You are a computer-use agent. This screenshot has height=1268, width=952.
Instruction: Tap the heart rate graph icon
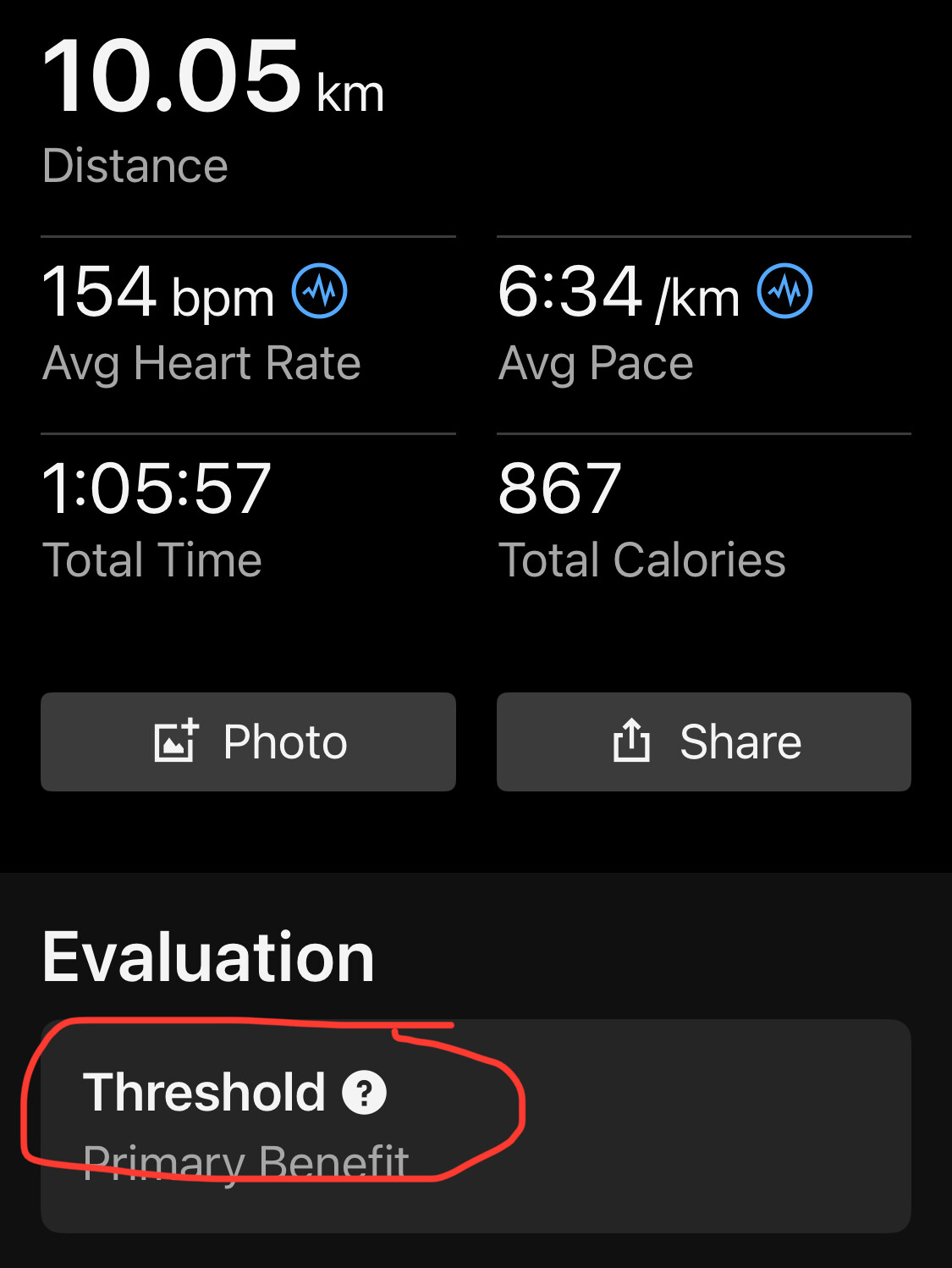[320, 291]
